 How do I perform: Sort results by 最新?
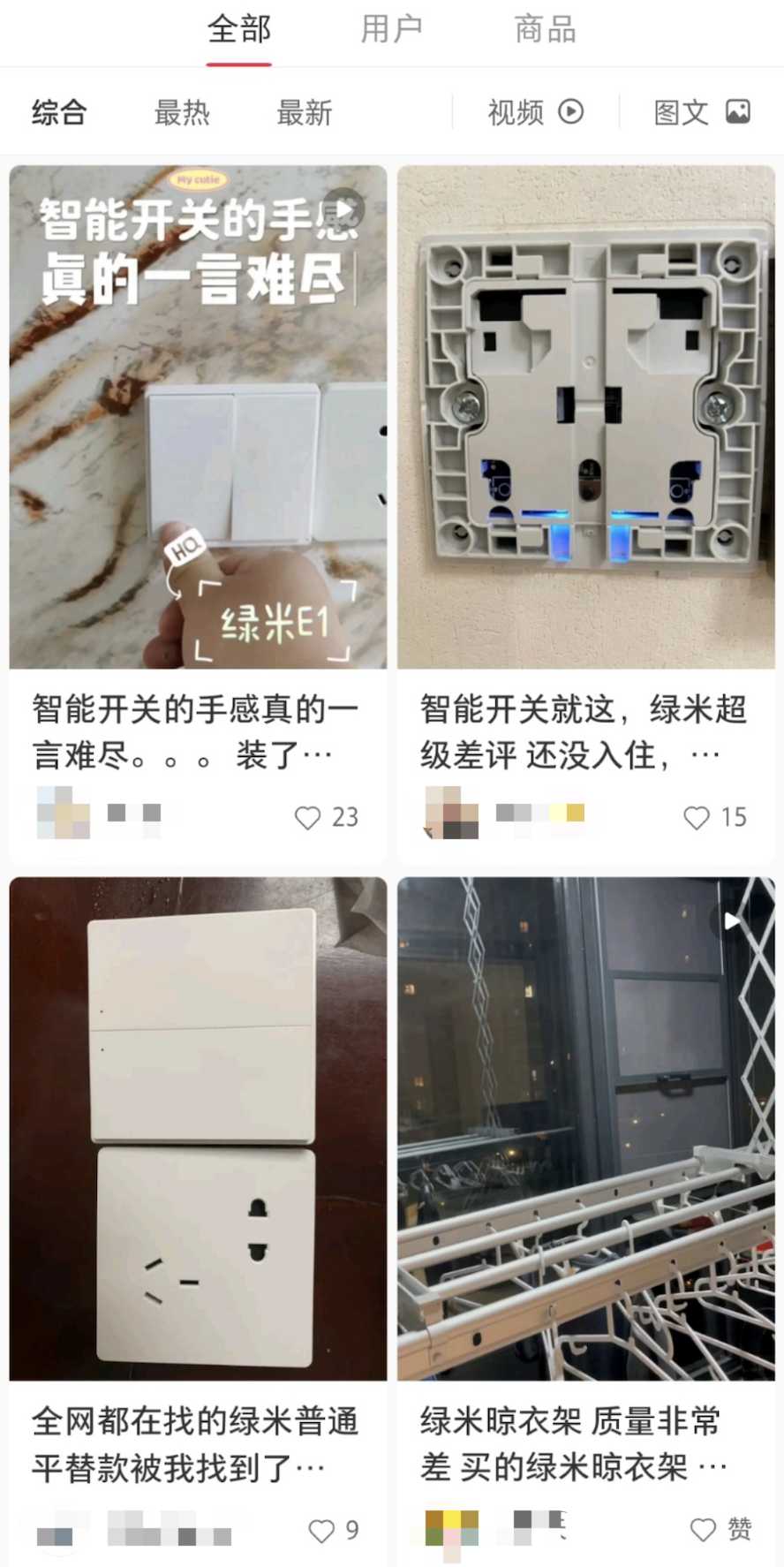(304, 112)
